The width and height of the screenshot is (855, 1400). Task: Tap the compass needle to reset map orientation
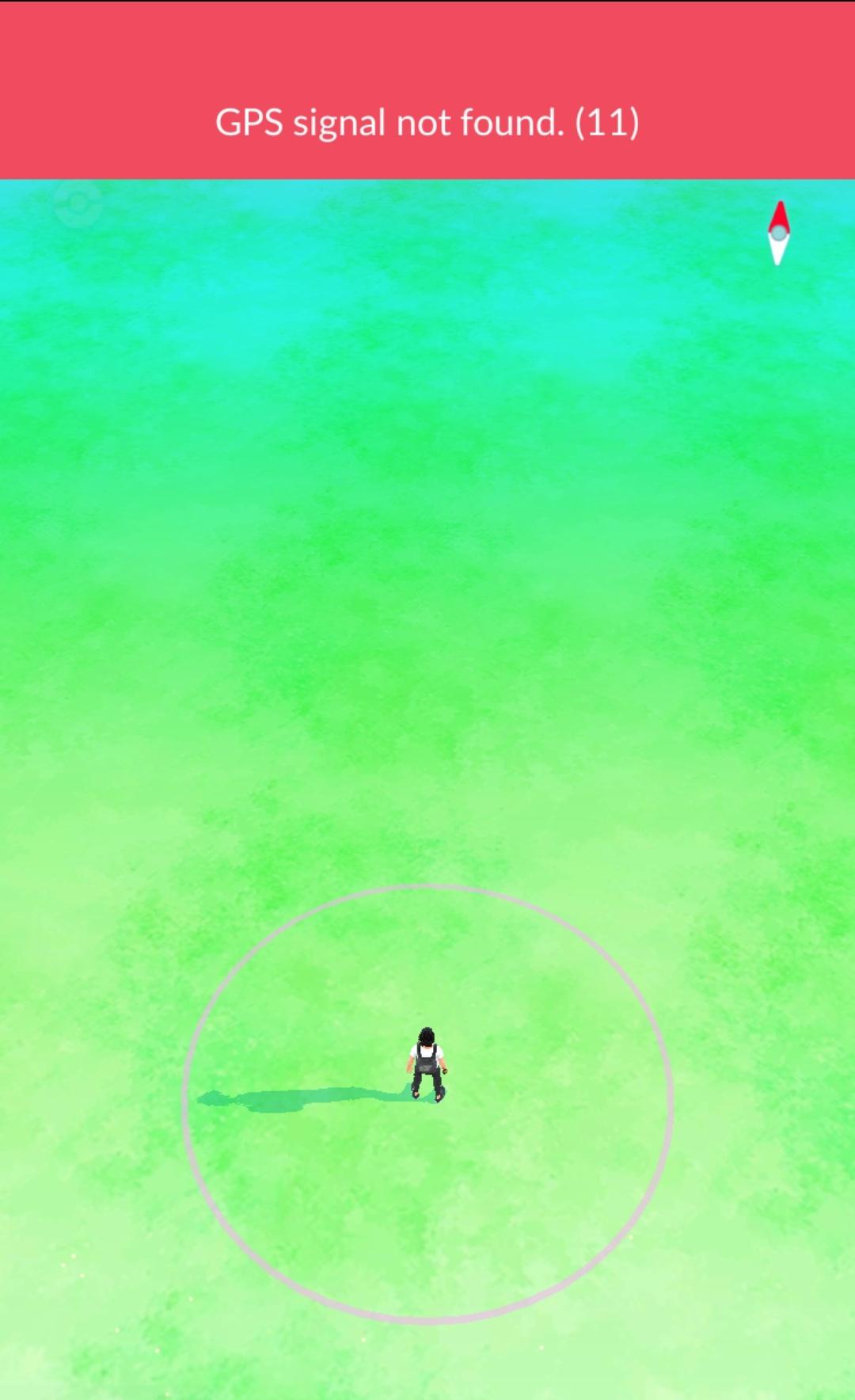point(779,234)
